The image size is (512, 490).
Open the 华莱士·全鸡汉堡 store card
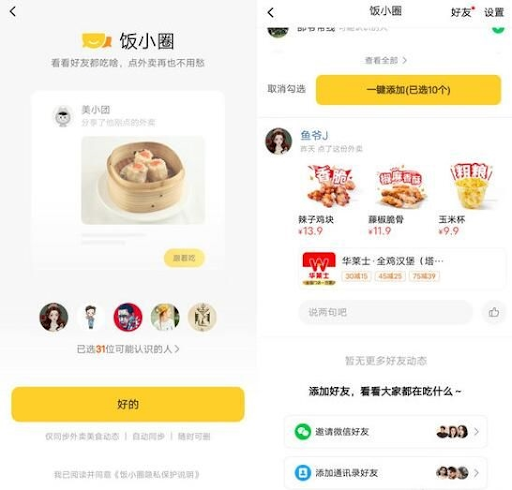(403, 268)
